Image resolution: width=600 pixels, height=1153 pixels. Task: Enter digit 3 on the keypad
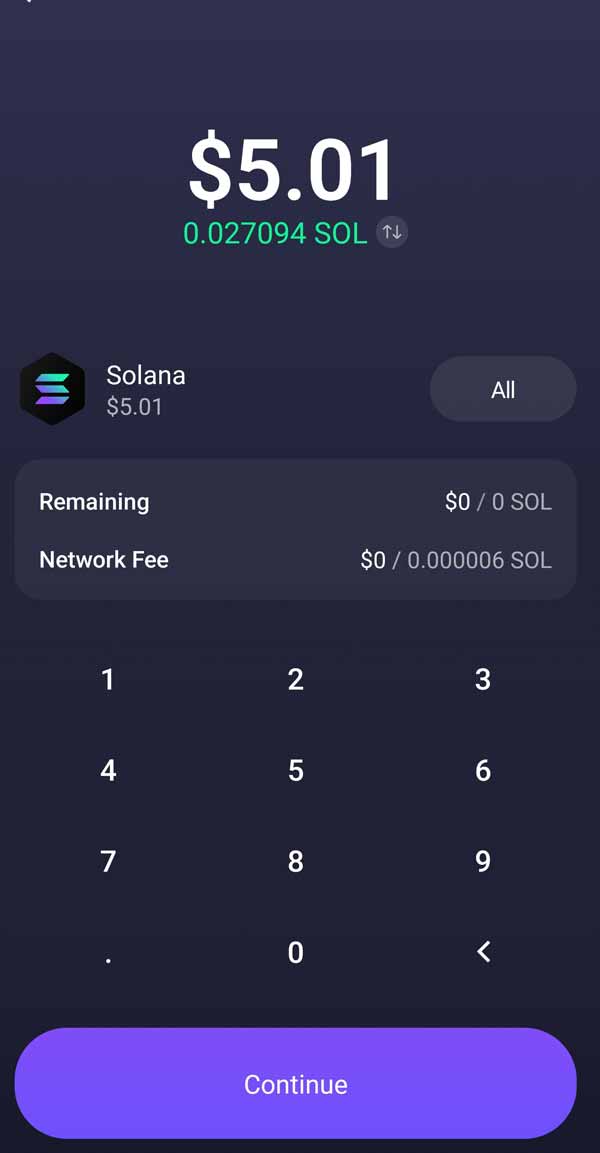coord(483,680)
